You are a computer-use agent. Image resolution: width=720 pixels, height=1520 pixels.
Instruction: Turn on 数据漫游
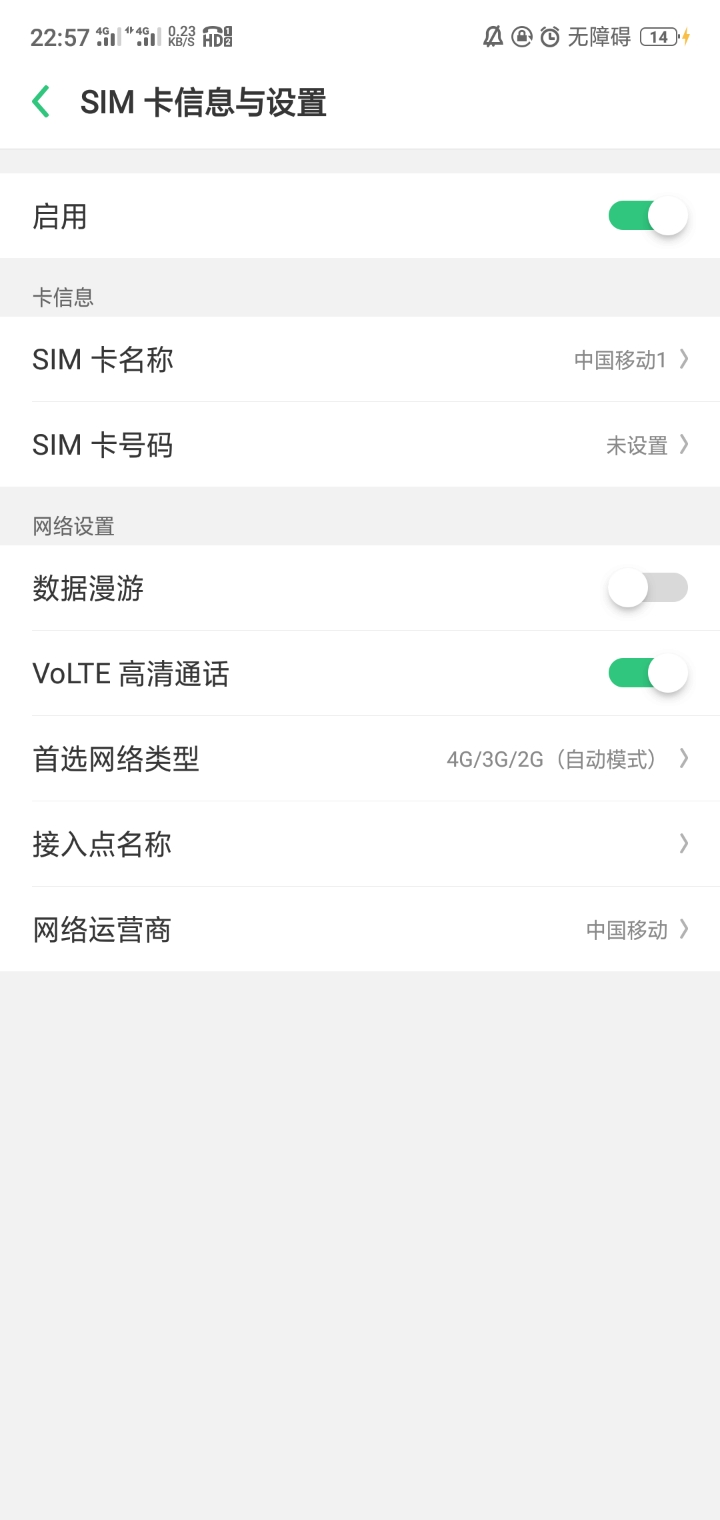648,588
